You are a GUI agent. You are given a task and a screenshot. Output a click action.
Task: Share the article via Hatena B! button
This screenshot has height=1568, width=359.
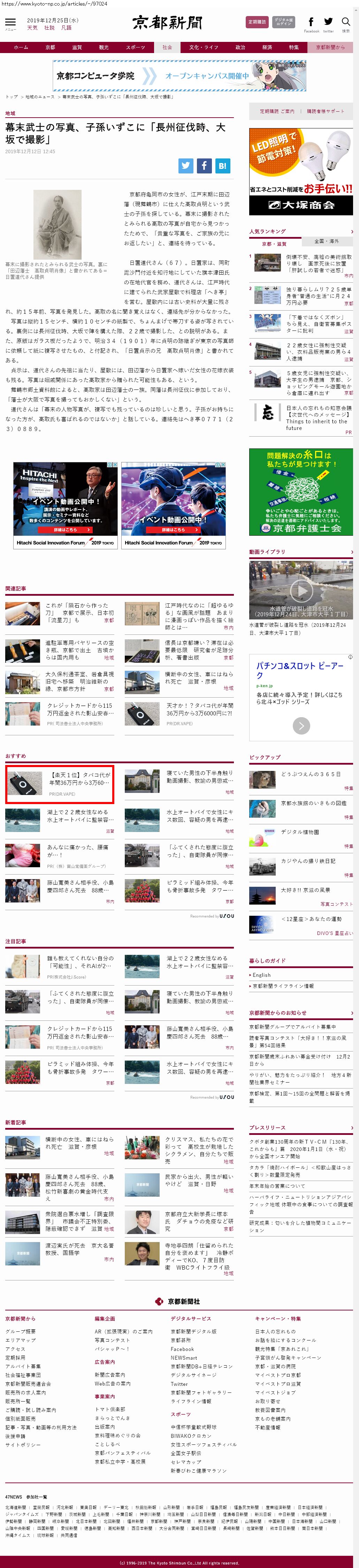click(222, 165)
